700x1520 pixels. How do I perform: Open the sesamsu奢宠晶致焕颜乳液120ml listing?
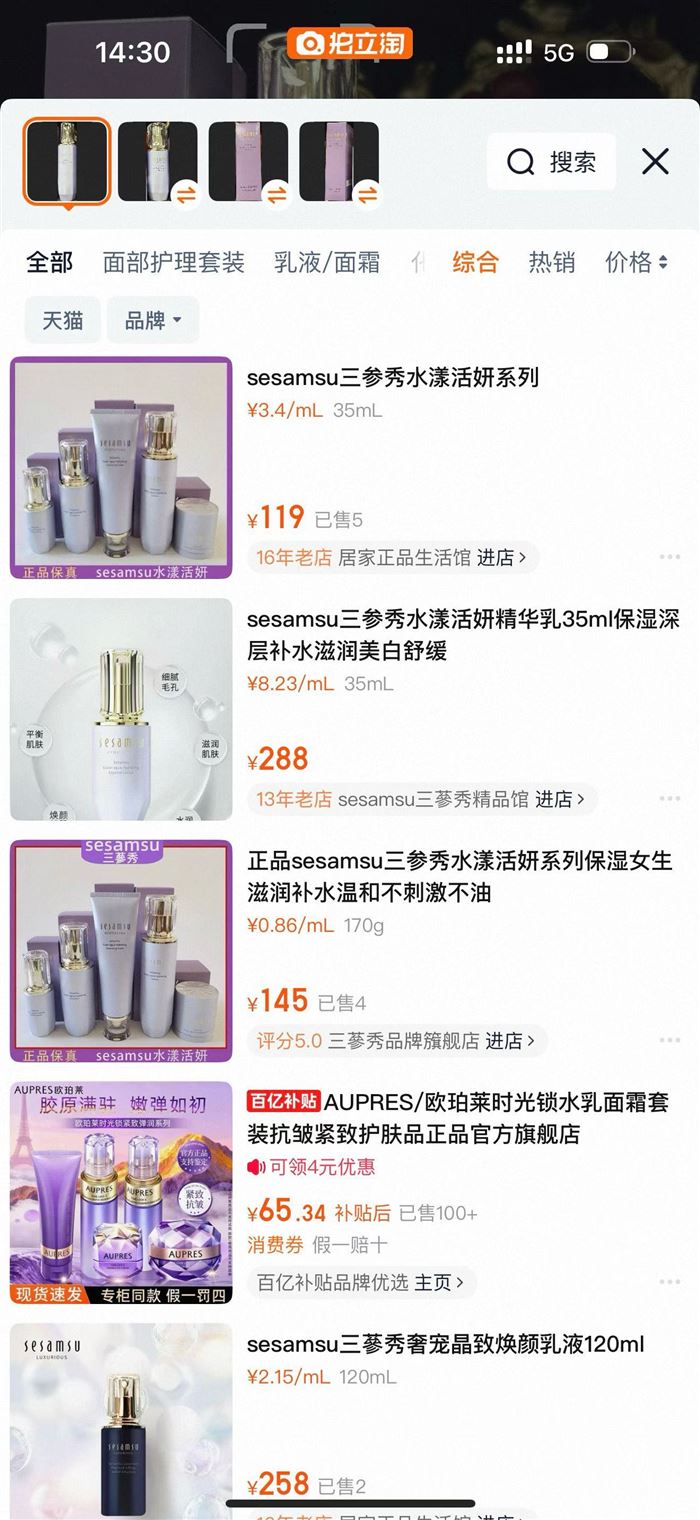[446, 1343]
